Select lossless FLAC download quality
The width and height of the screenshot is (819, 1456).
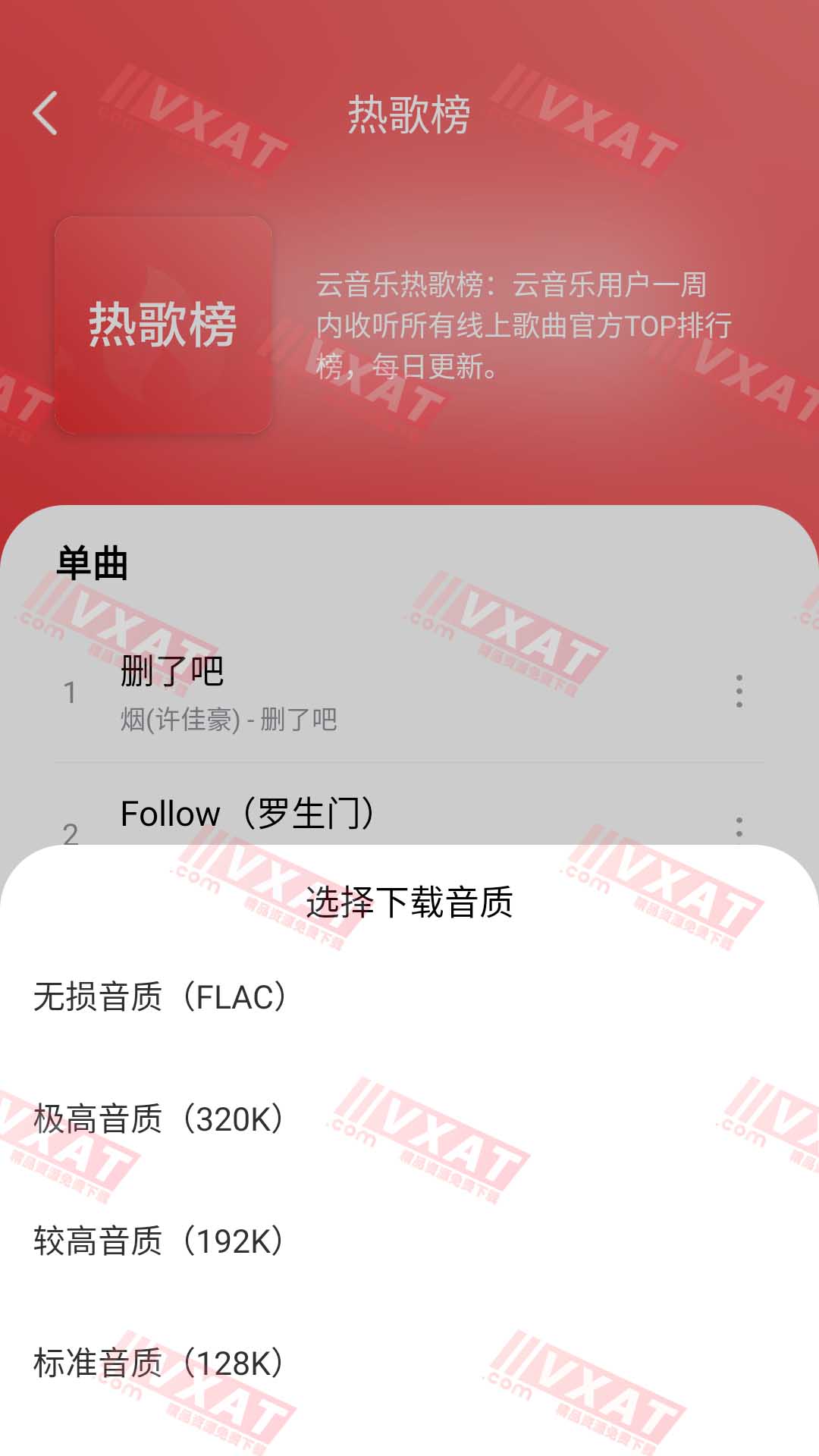[161, 996]
